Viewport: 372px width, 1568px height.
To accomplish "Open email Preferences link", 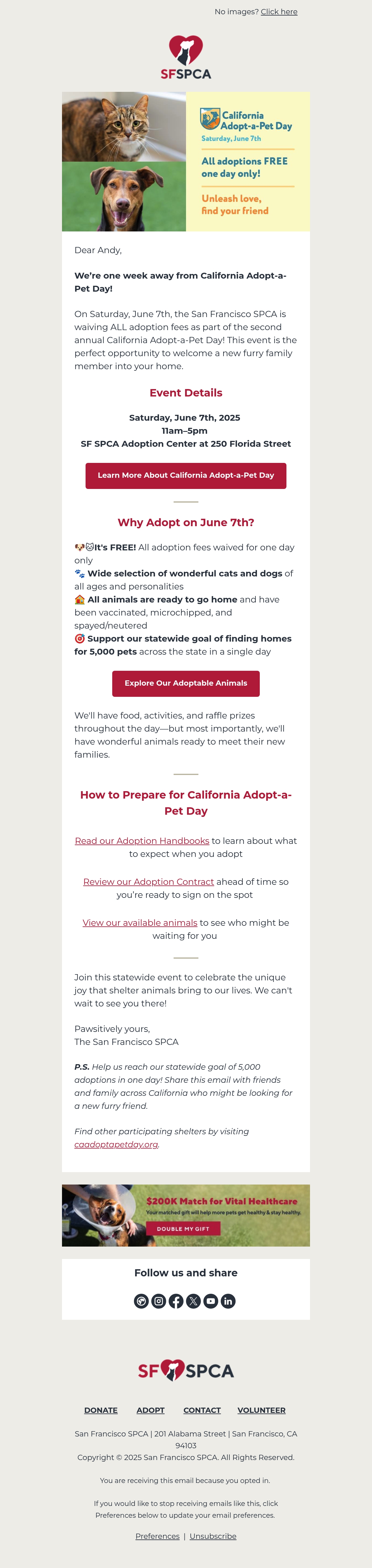I will tap(157, 1536).
